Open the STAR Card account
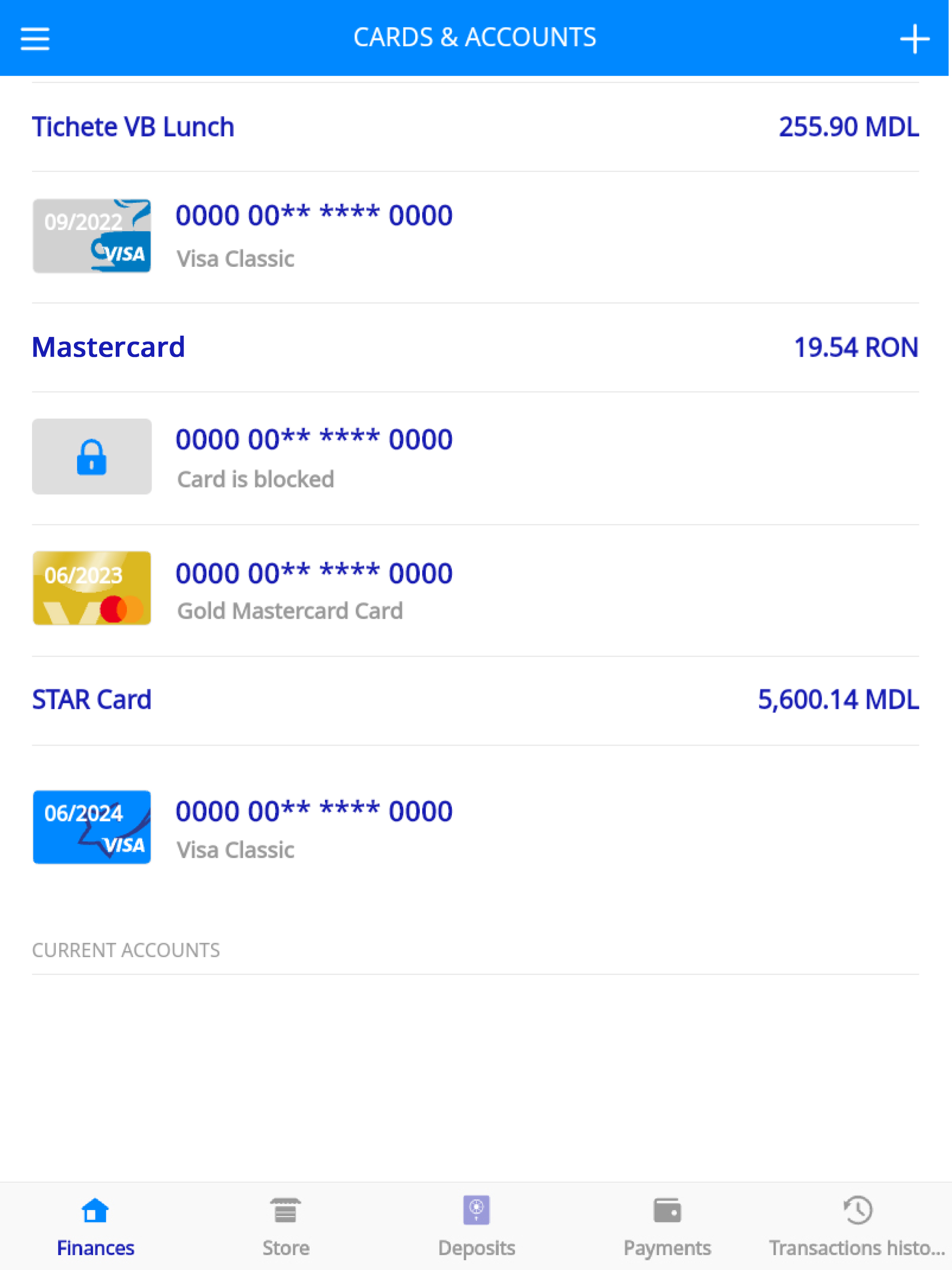The height and width of the screenshot is (1270, 952). tap(91, 699)
